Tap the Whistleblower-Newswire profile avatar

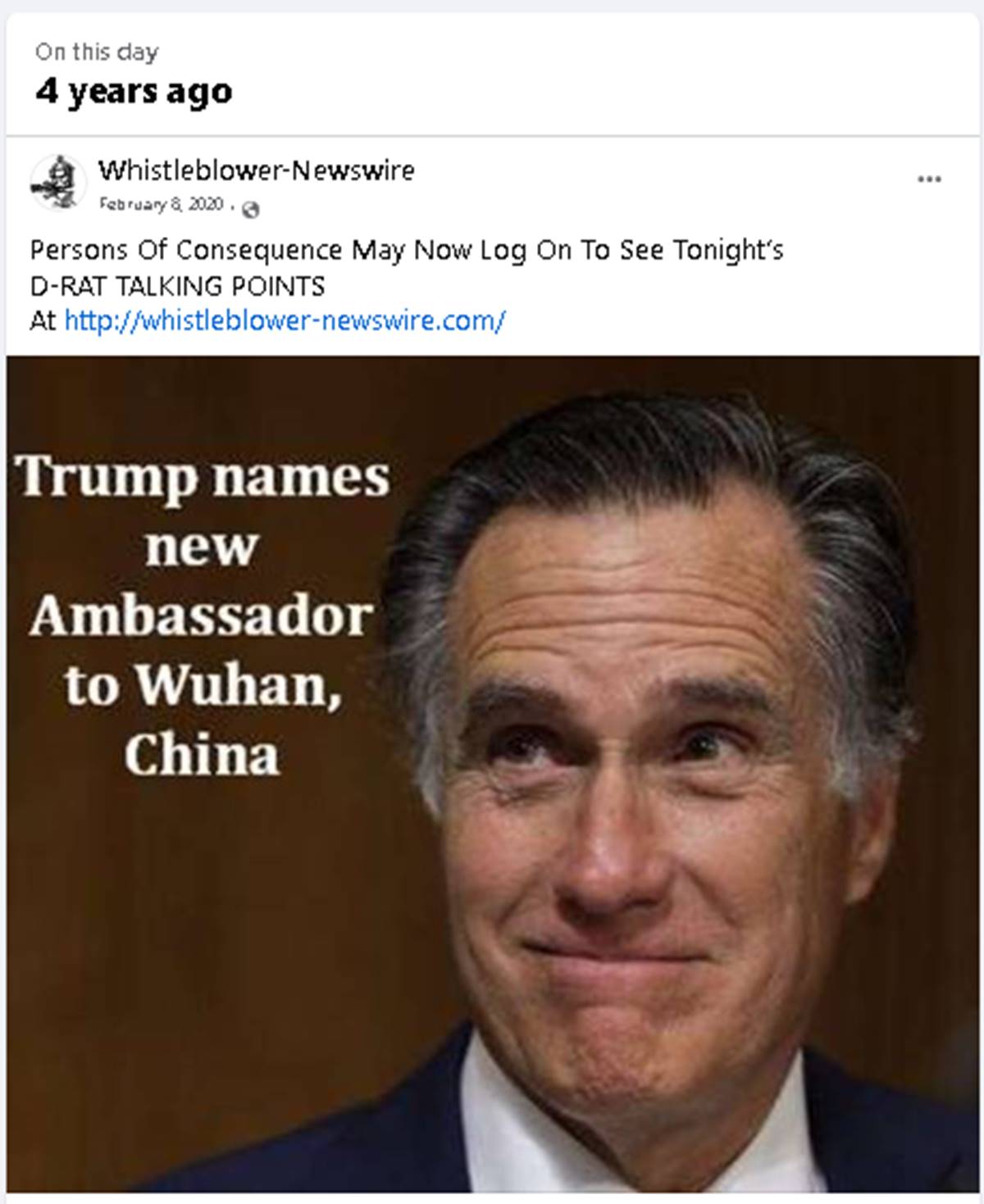point(57,182)
